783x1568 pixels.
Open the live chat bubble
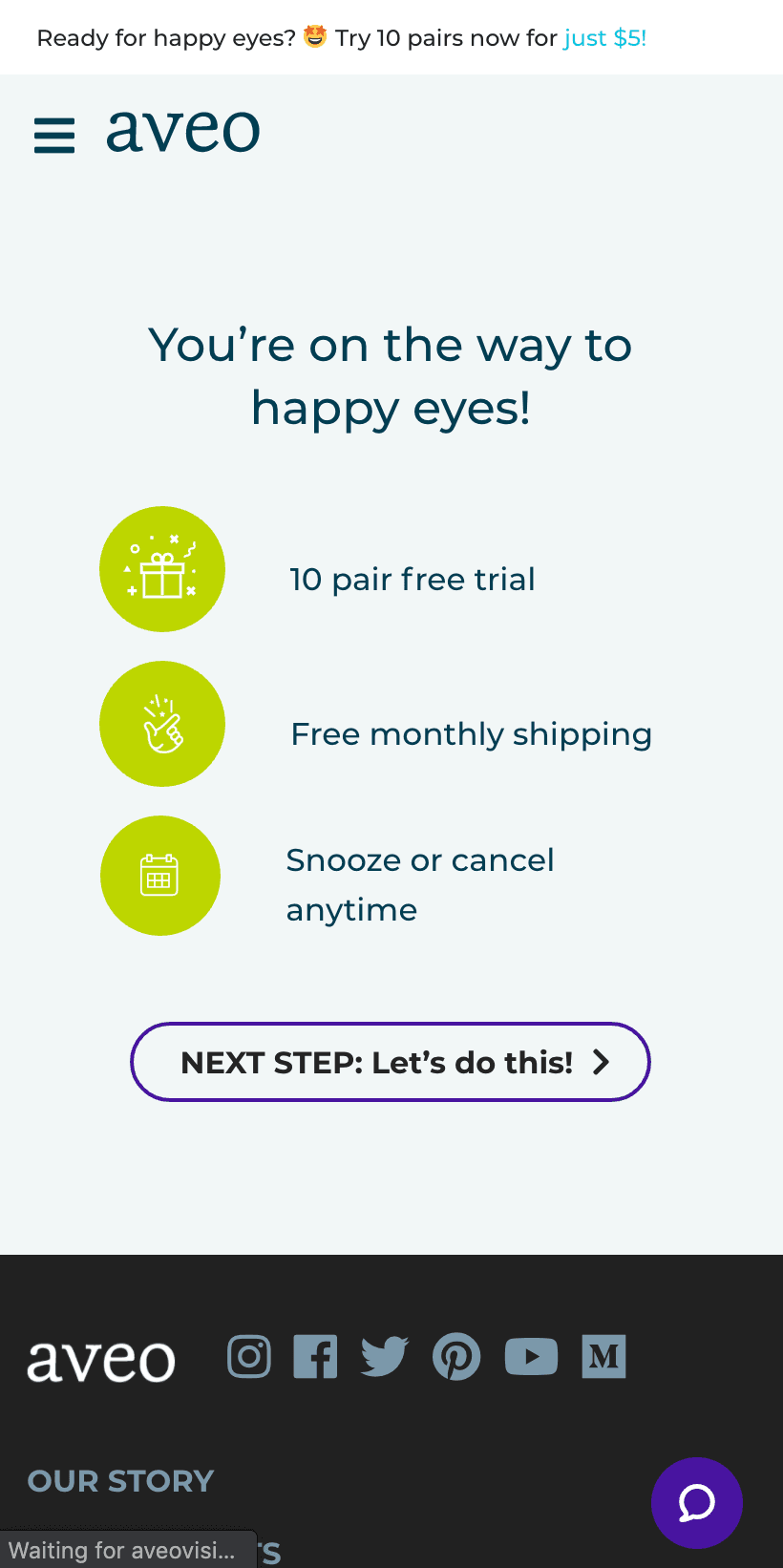click(x=697, y=1503)
